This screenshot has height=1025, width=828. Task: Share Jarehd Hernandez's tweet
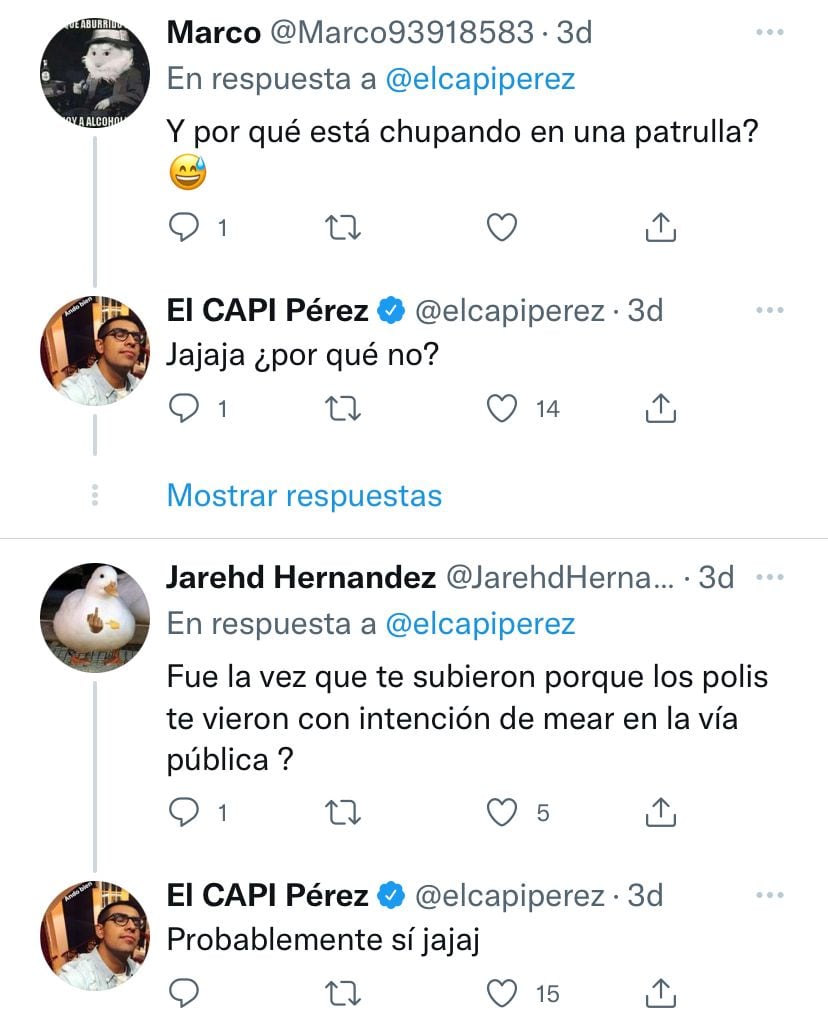click(660, 813)
